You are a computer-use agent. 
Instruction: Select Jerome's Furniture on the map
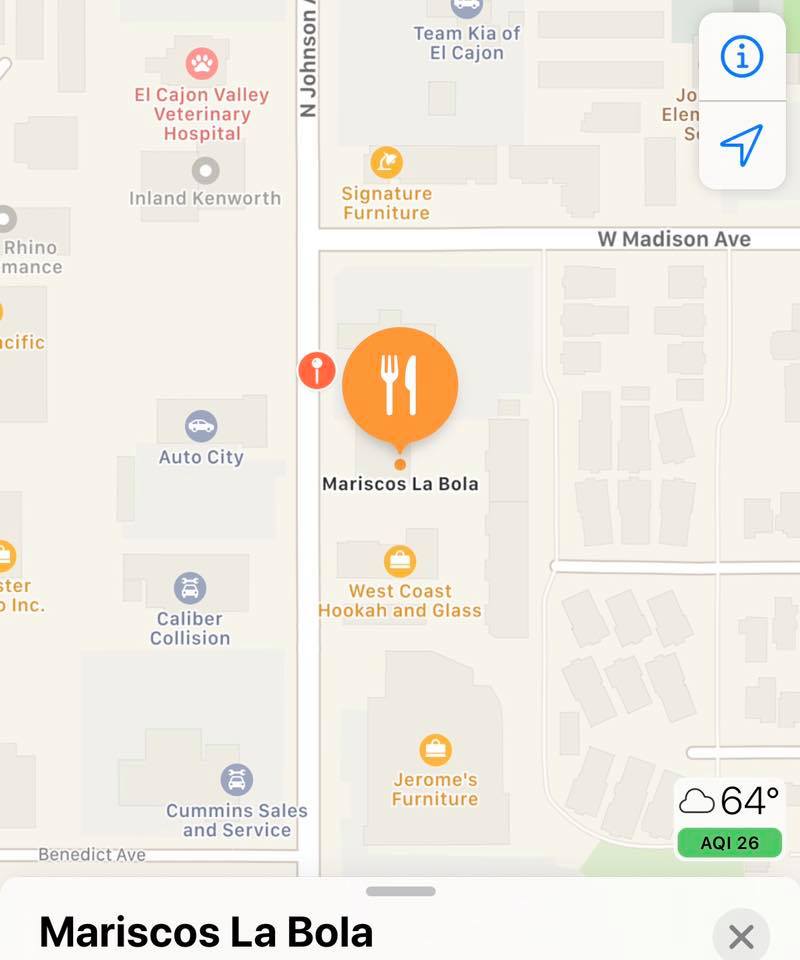pyautogui.click(x=435, y=749)
